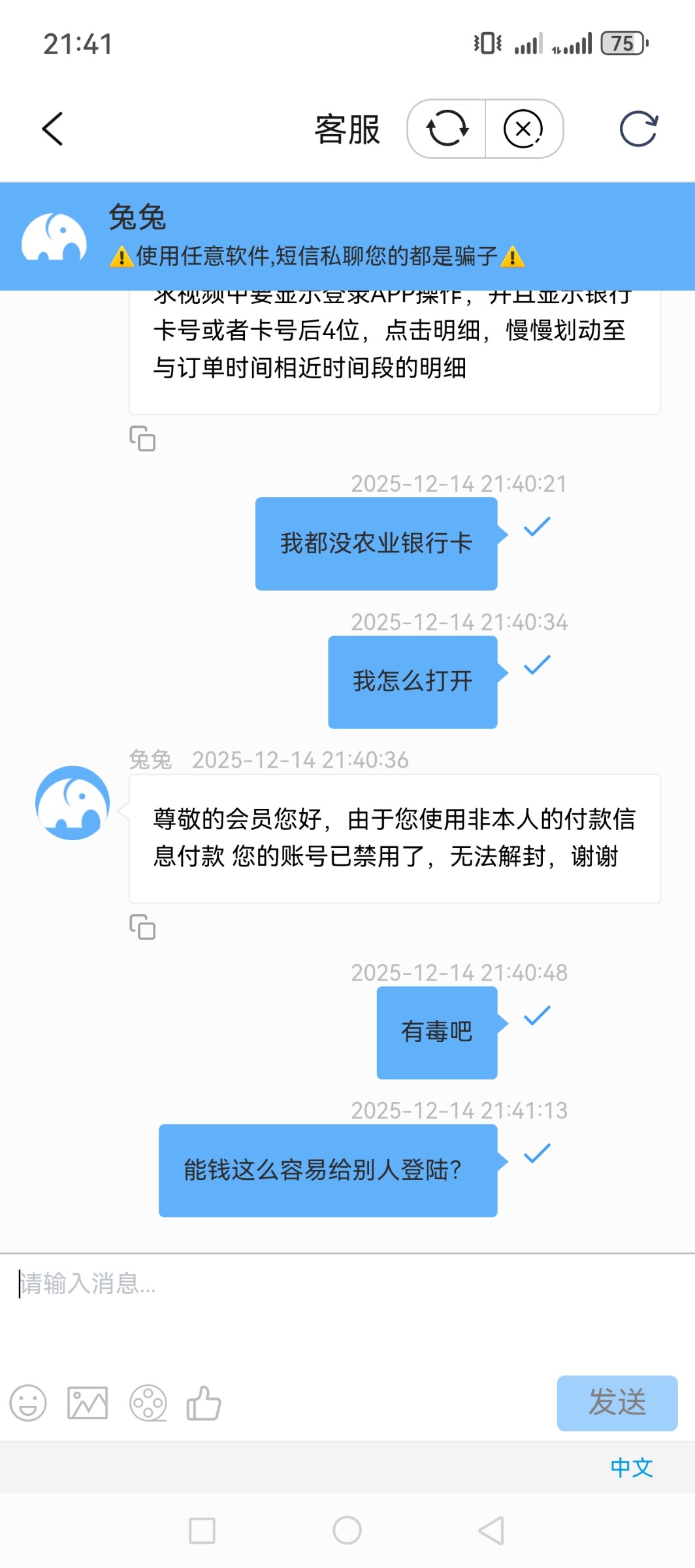Reload the page via the refresh icon

638,129
